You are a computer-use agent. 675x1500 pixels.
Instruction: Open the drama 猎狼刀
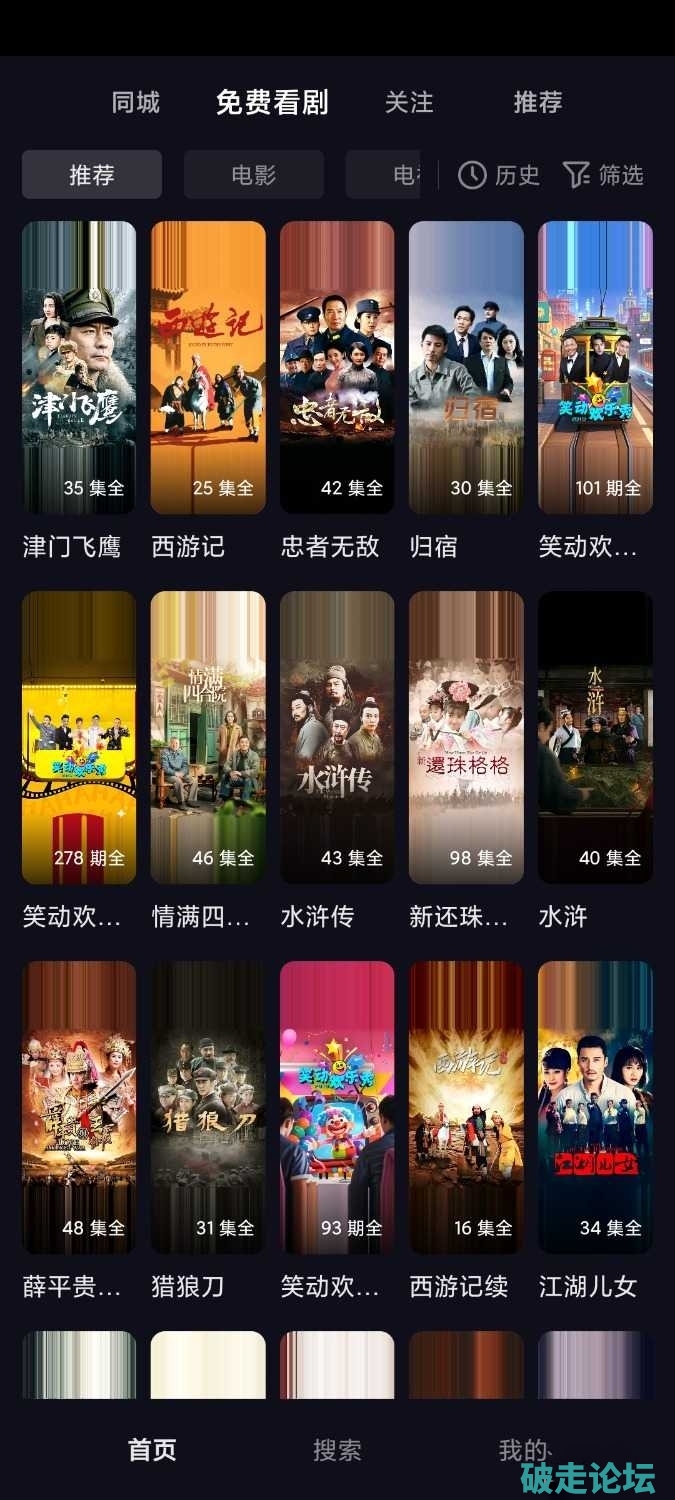[x=208, y=1107]
